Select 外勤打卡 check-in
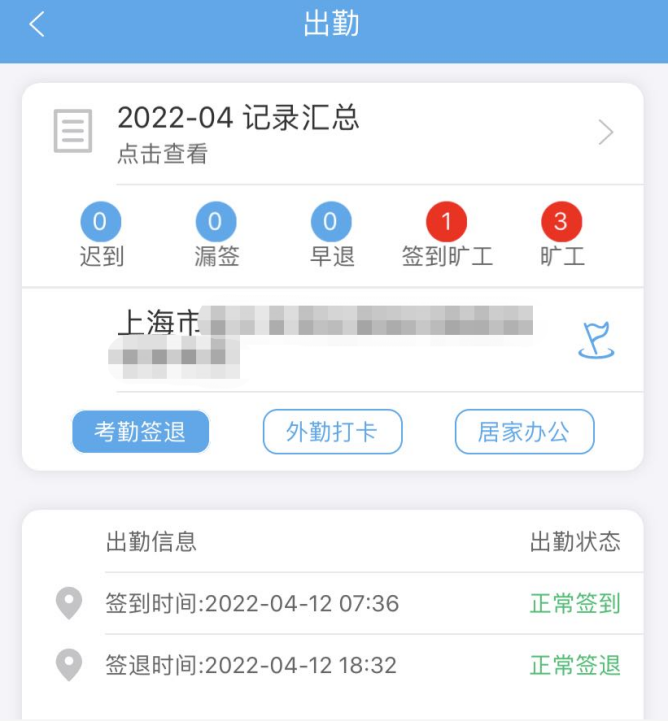 (x=332, y=432)
